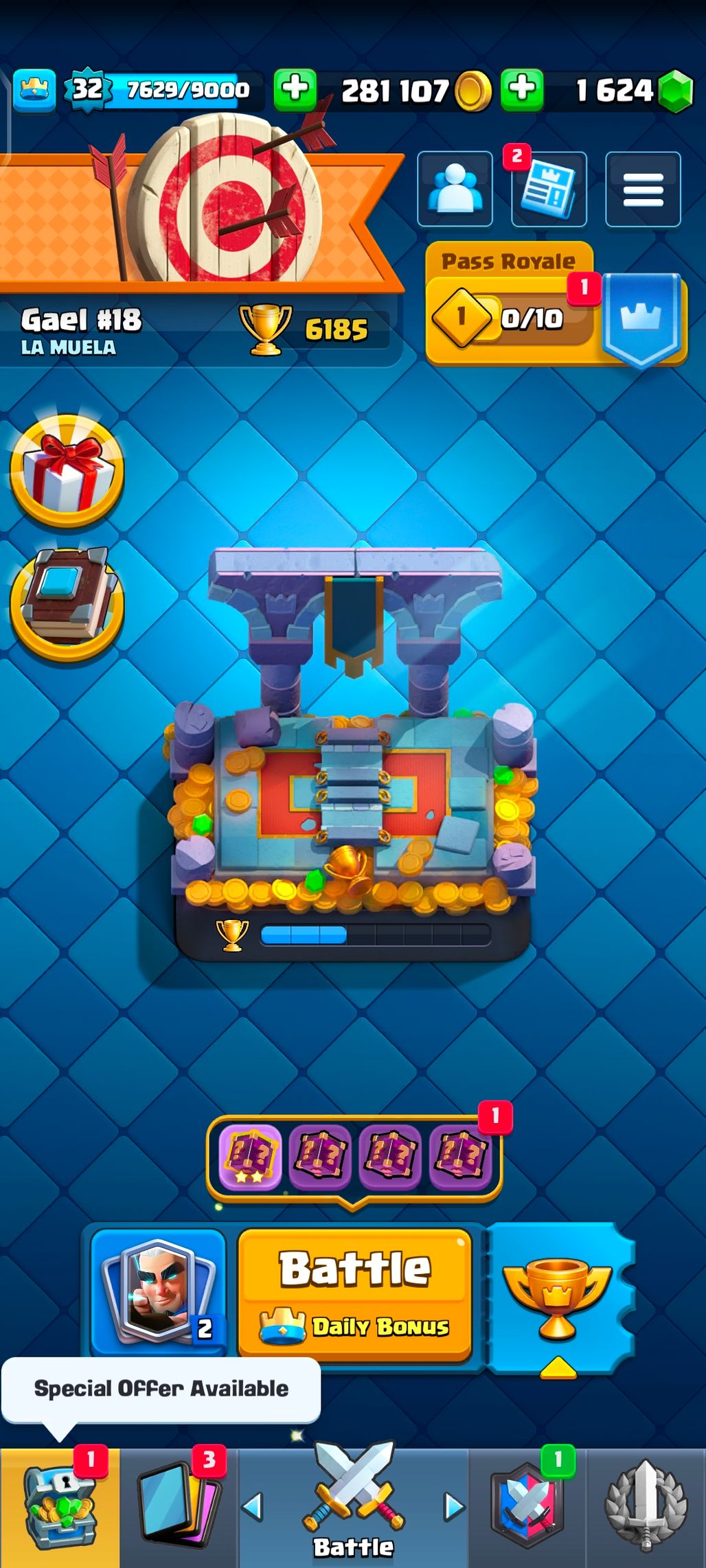706x1568 pixels.
Task: Open the mystery box slots row
Action: 354,1159
